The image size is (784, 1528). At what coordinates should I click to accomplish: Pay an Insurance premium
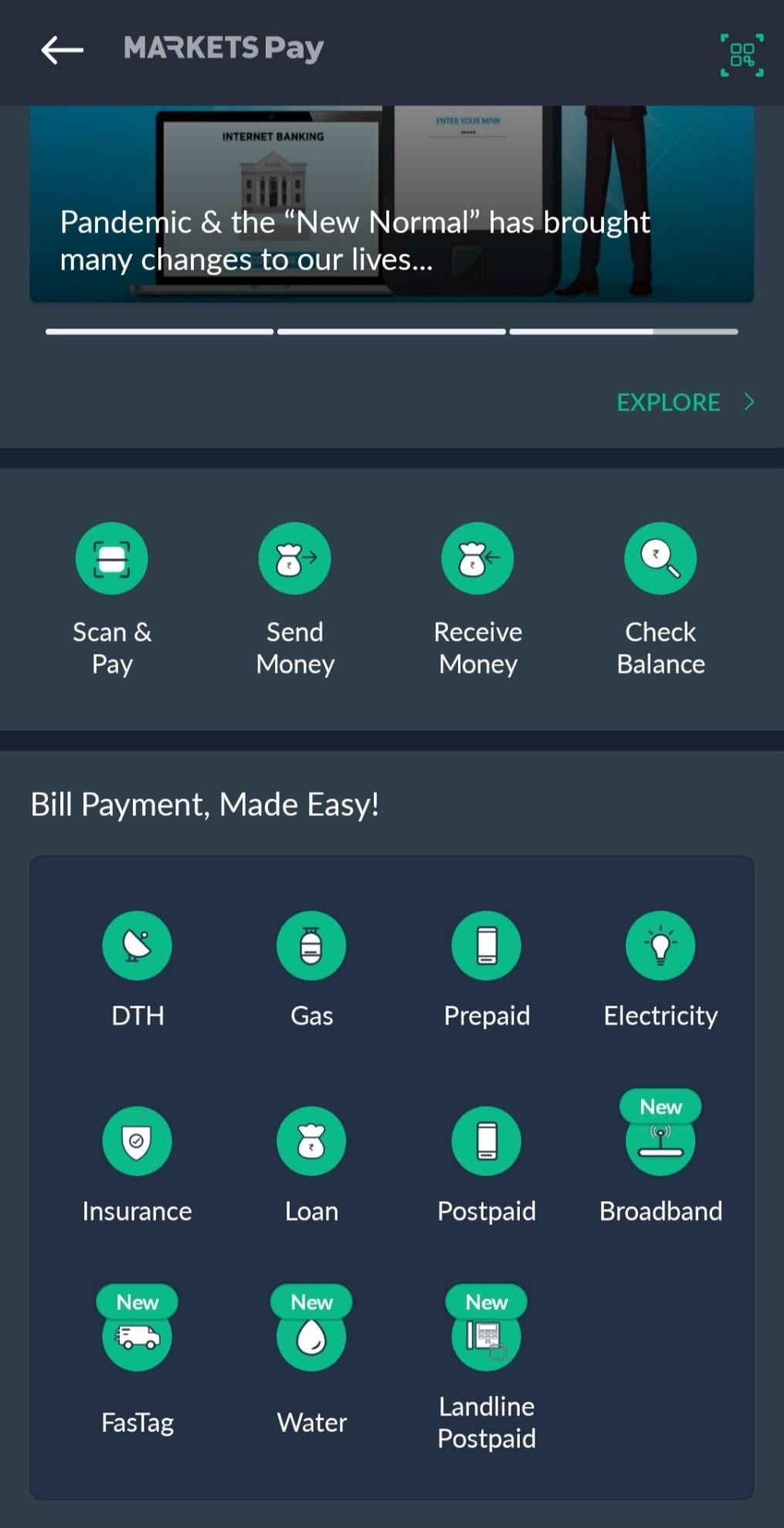click(x=137, y=1142)
